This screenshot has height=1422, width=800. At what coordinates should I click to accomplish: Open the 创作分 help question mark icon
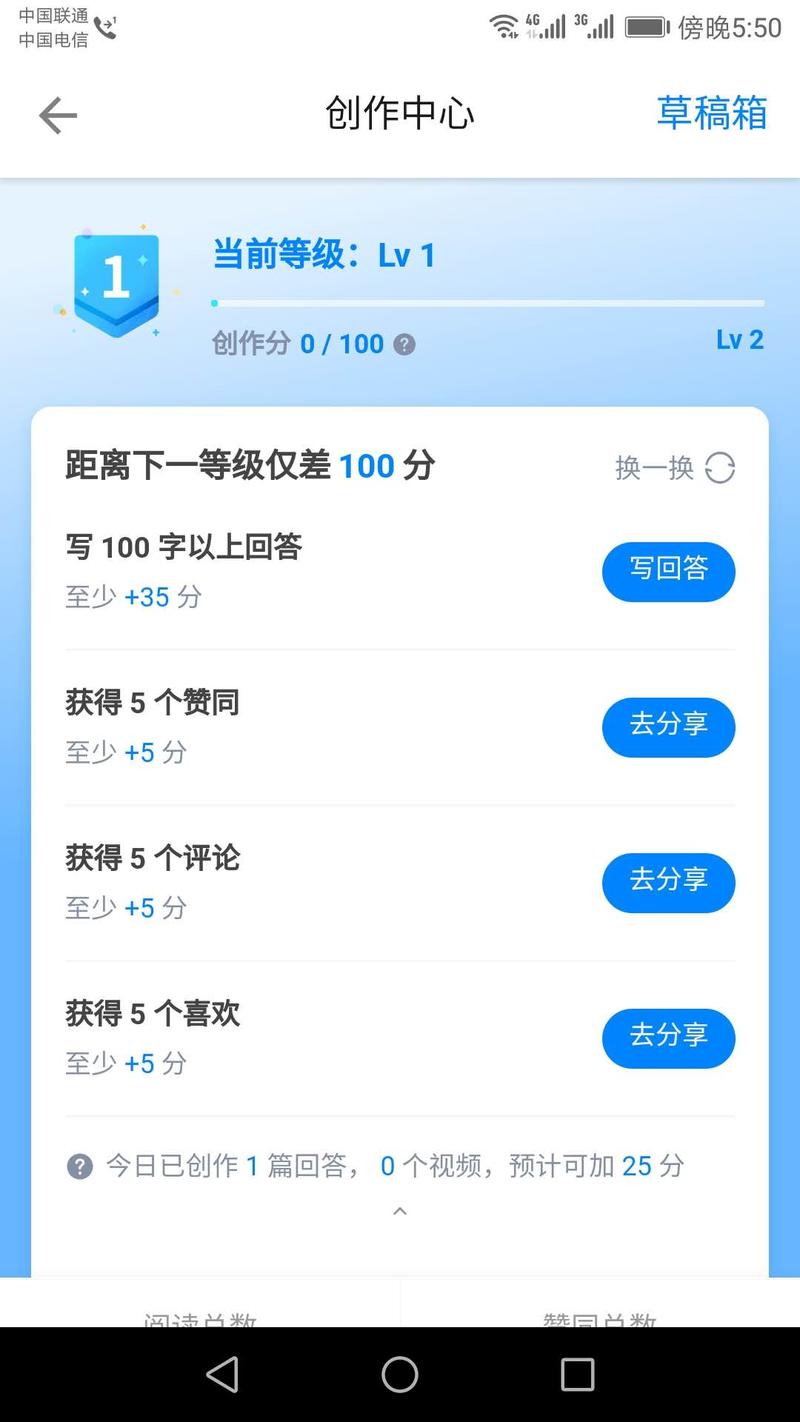click(404, 344)
